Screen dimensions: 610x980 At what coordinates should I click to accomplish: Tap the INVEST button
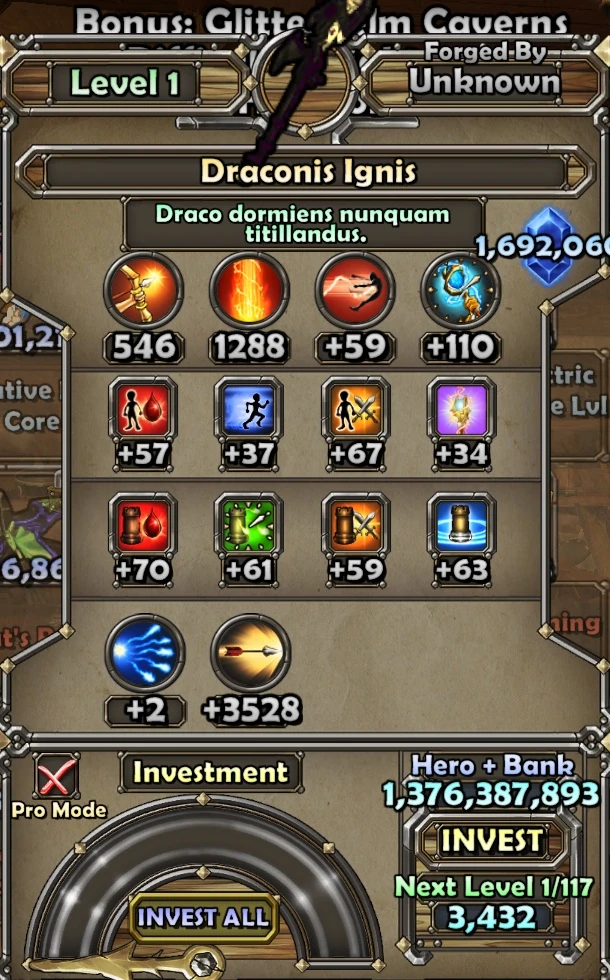tap(492, 841)
